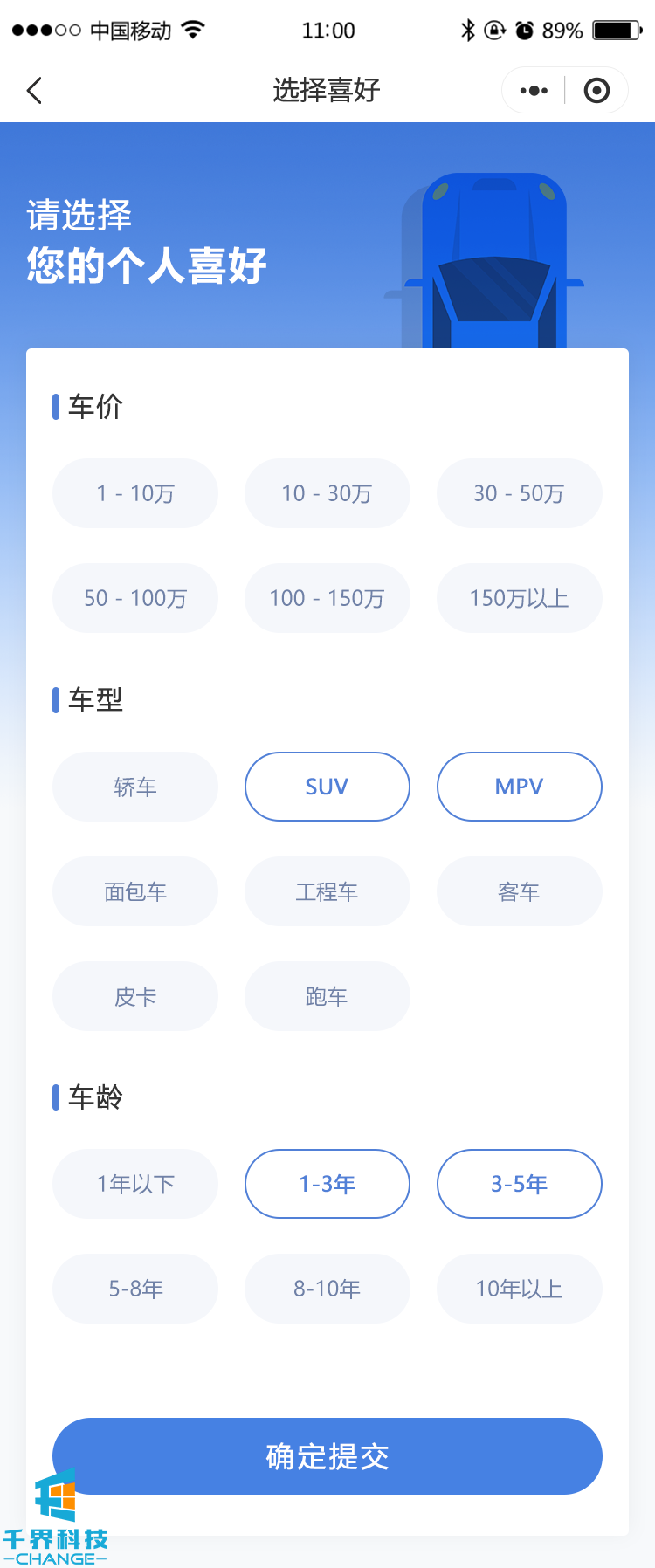Select 轿车 as car type
The width and height of the screenshot is (655, 1568).
[135, 787]
